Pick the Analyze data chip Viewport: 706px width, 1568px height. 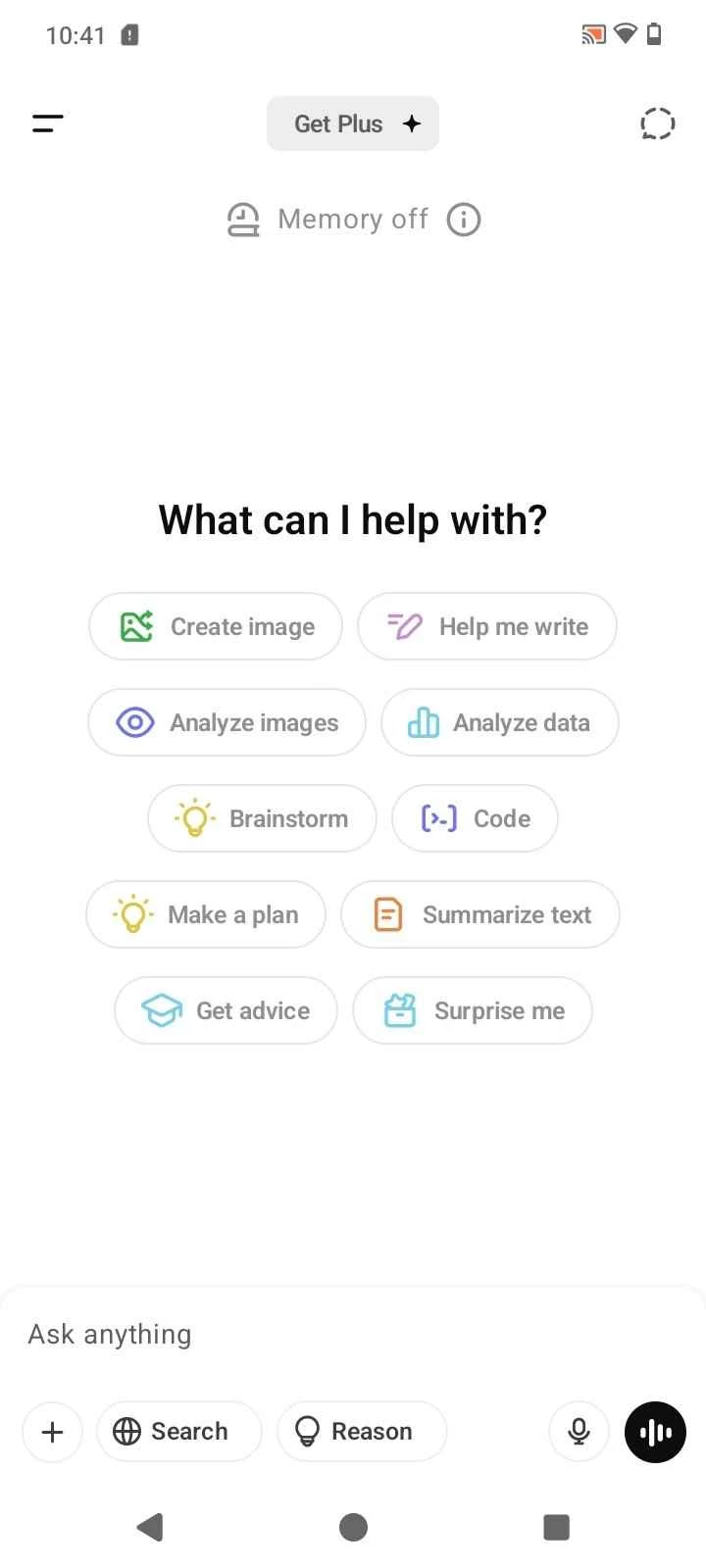point(499,722)
